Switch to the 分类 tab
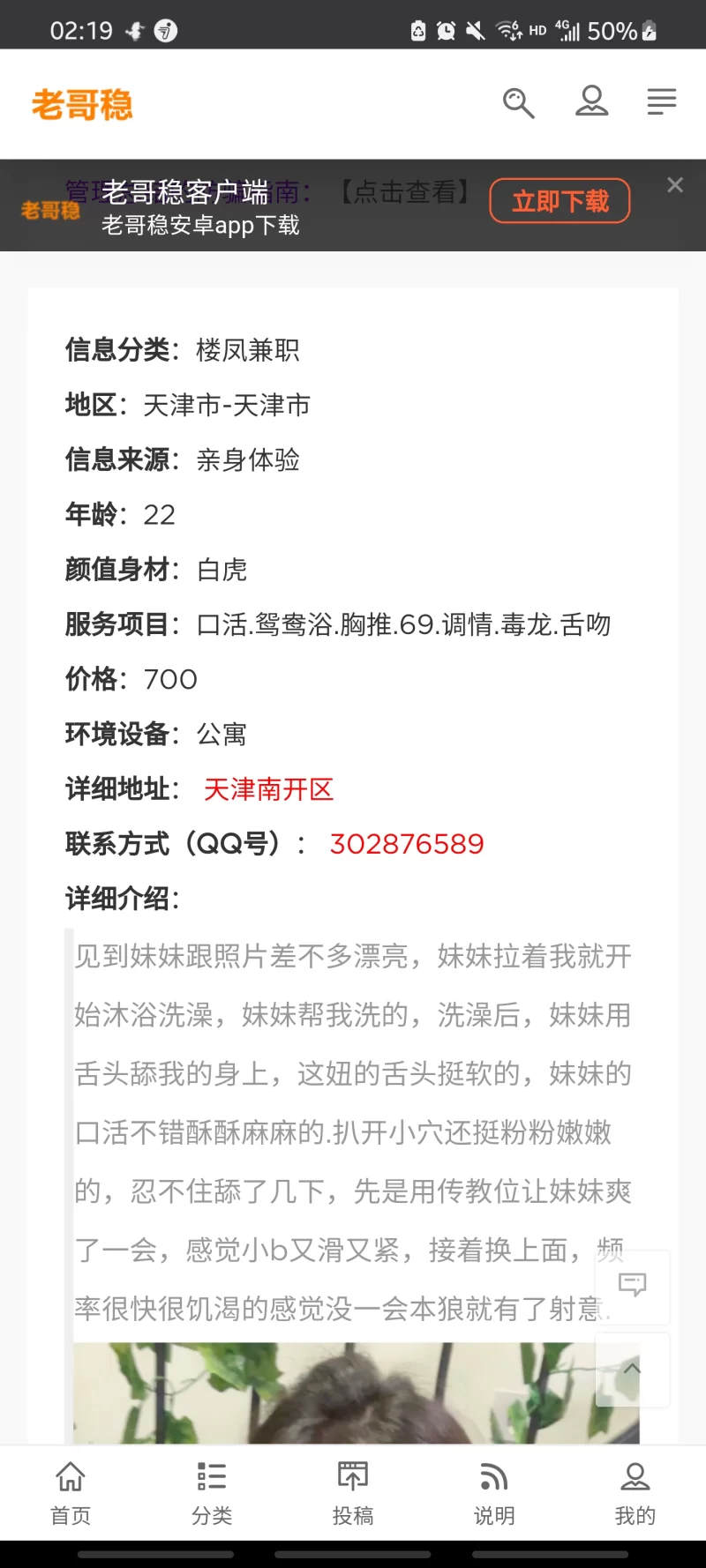This screenshot has width=706, height=1568. [212, 1492]
